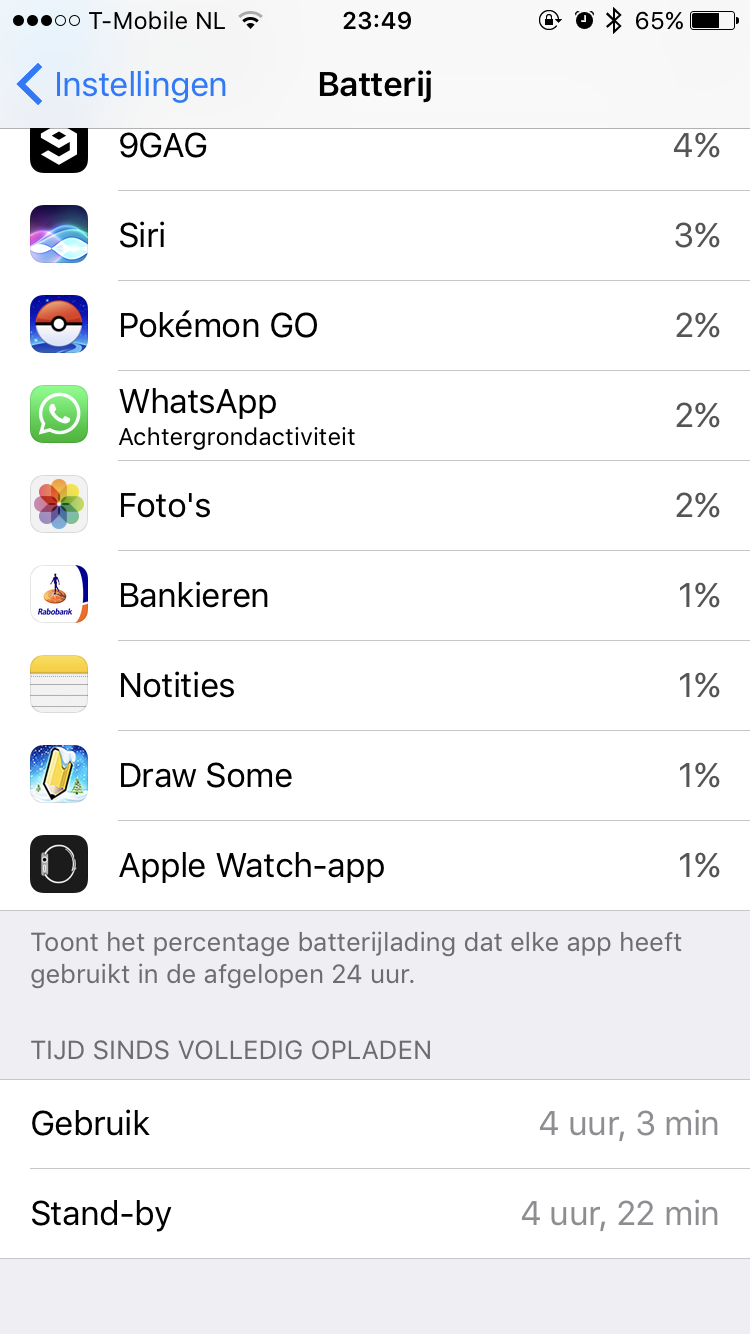Select the Foto's row
This screenshot has height=1334, width=750.
point(375,506)
